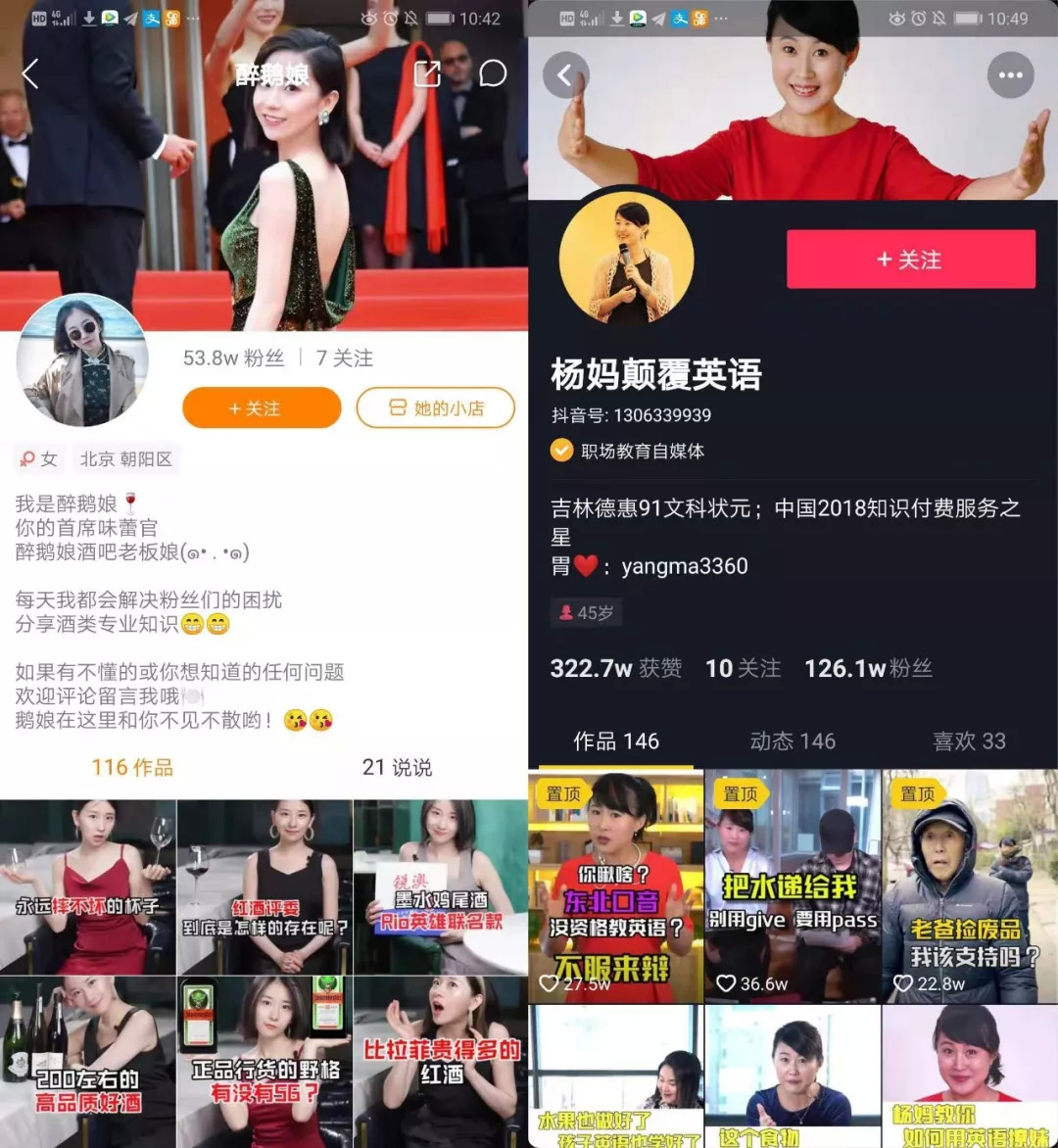This screenshot has height=1148, width=1058.
Task: Open pinned video 把水递给我
Action: 793,885
